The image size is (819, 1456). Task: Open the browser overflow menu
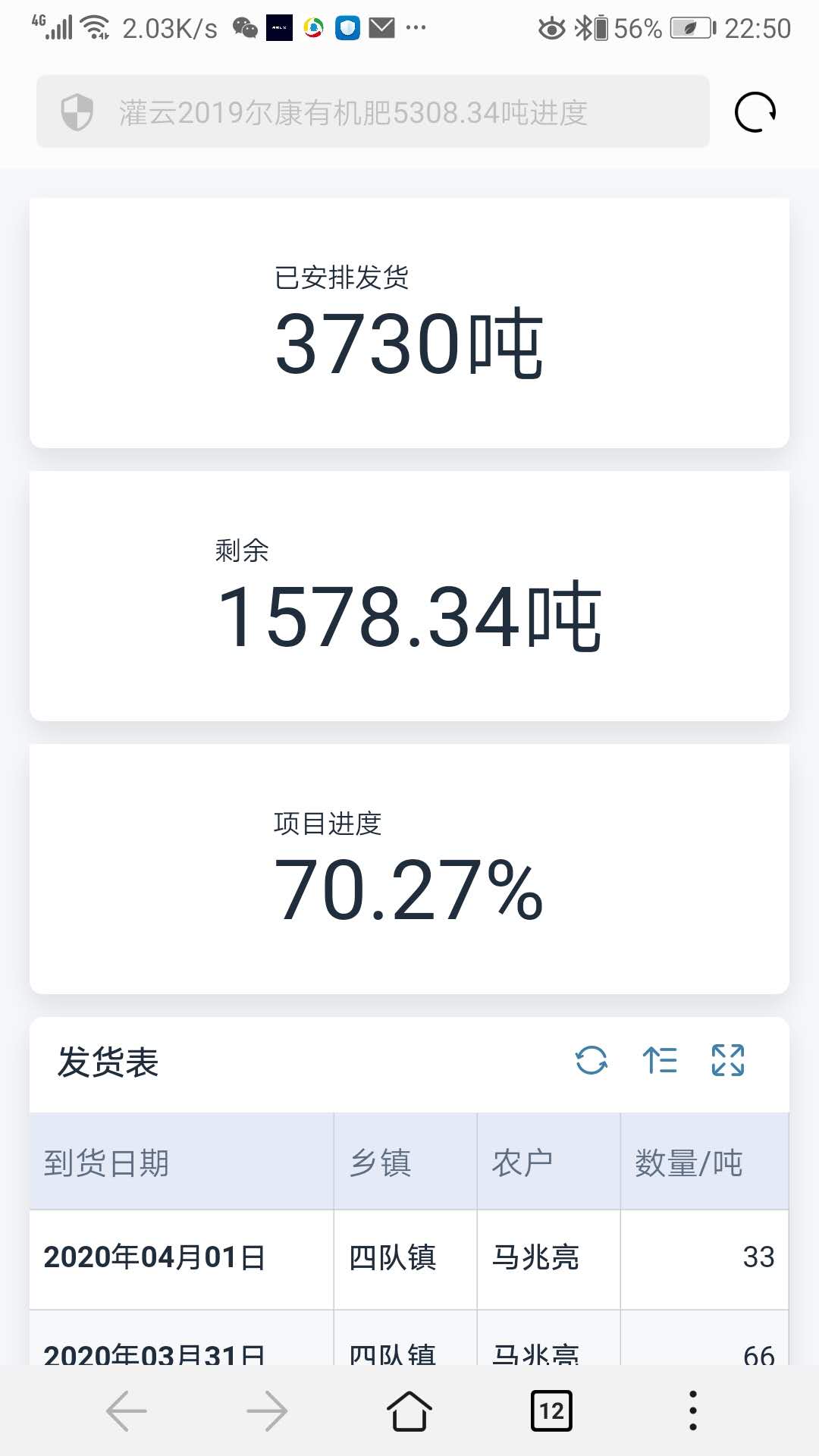(692, 1410)
